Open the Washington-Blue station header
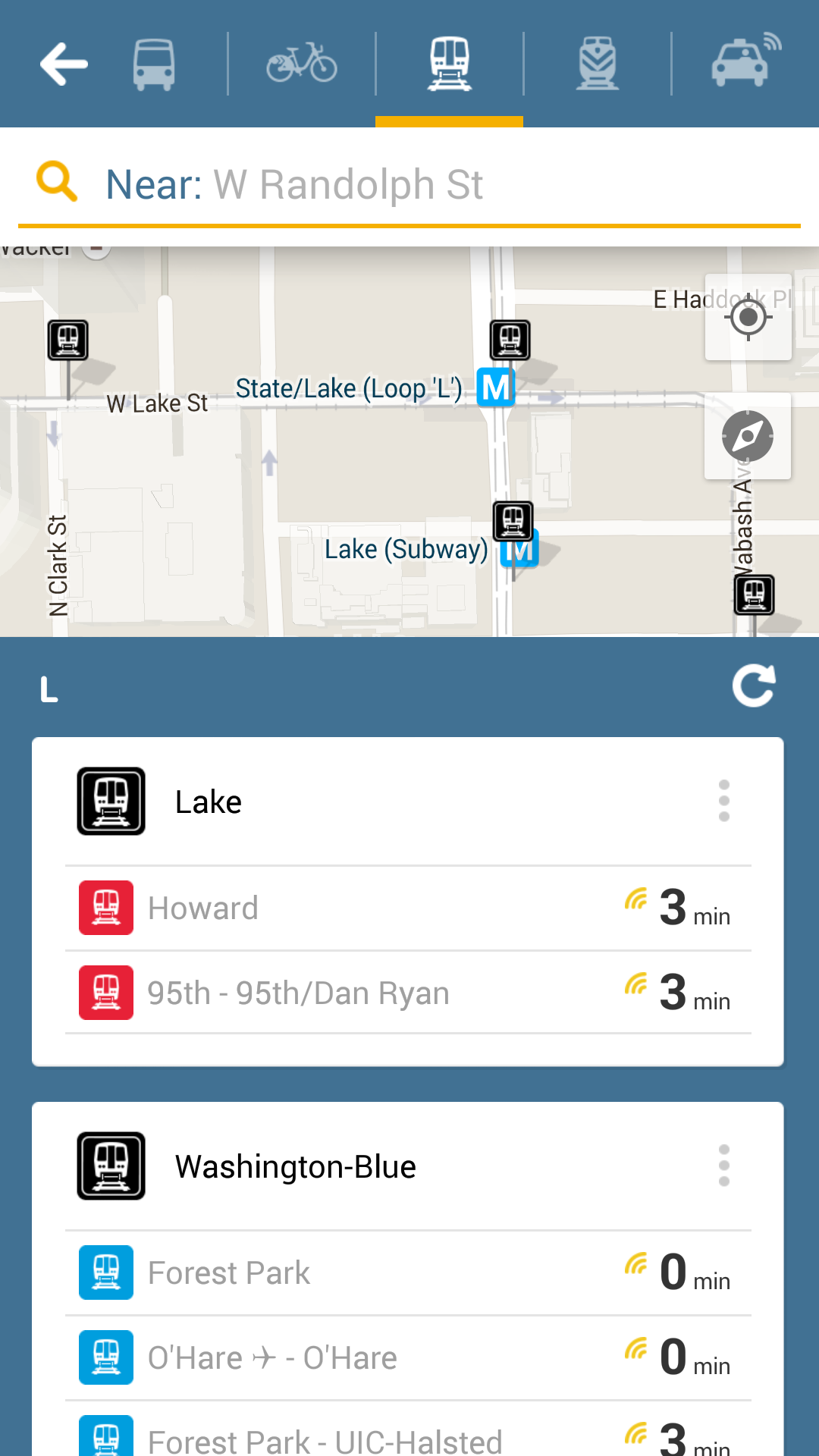The image size is (819, 1456). 408,1166
